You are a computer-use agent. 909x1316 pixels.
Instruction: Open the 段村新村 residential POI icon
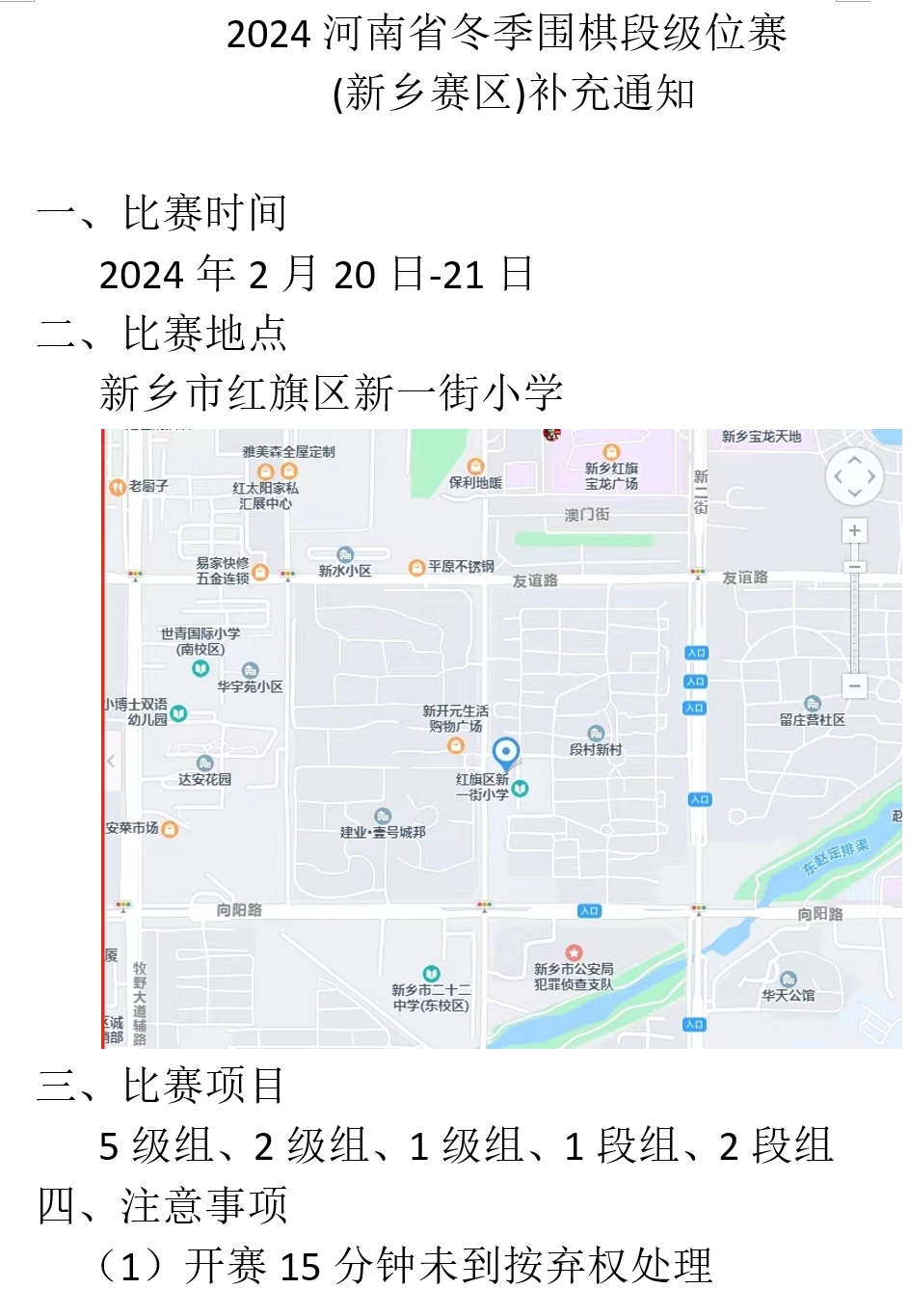[x=595, y=734]
